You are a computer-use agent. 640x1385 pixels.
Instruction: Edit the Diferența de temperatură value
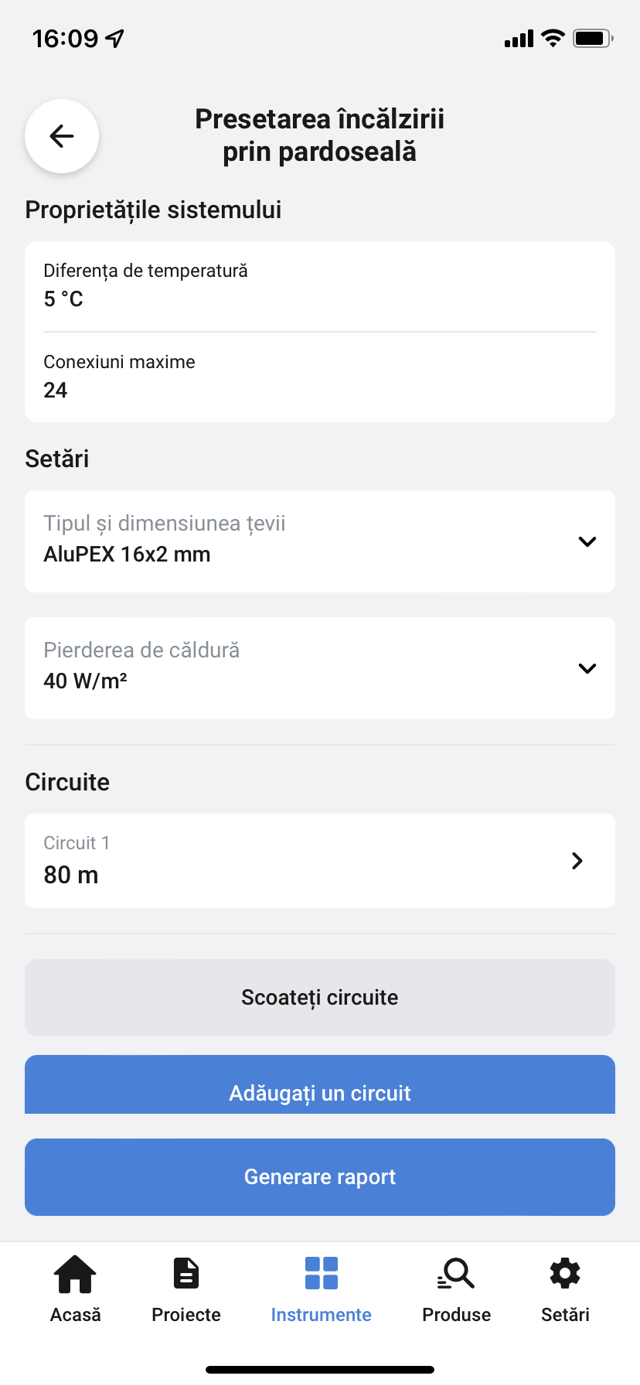point(319,286)
